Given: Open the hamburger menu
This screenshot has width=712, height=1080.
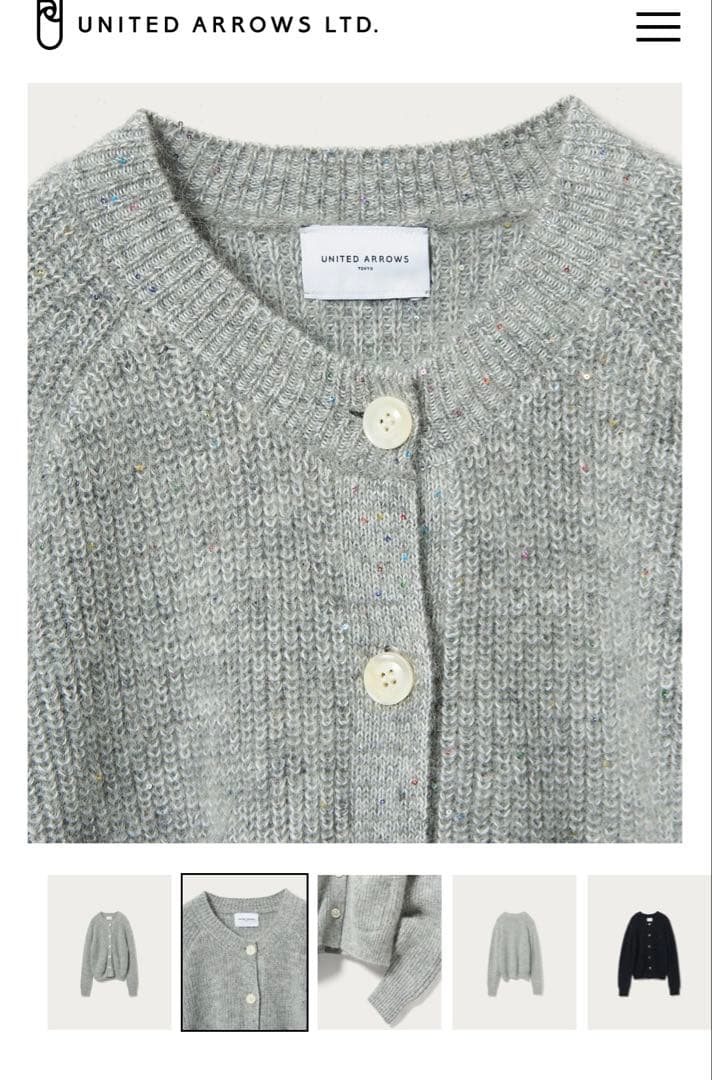Looking at the screenshot, I should (x=657, y=27).
